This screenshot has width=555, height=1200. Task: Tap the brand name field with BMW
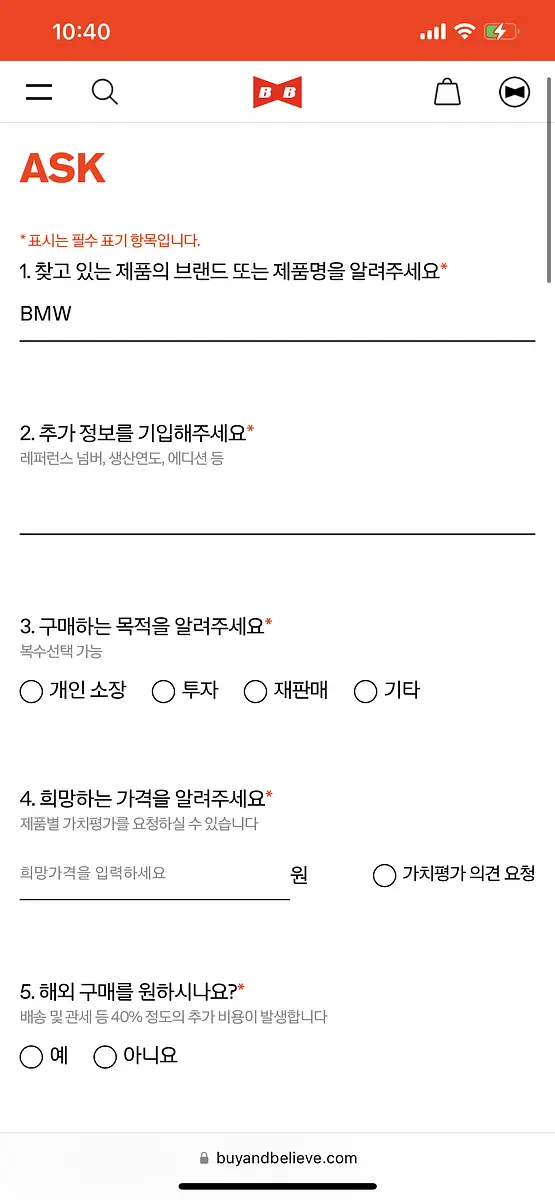coord(277,314)
